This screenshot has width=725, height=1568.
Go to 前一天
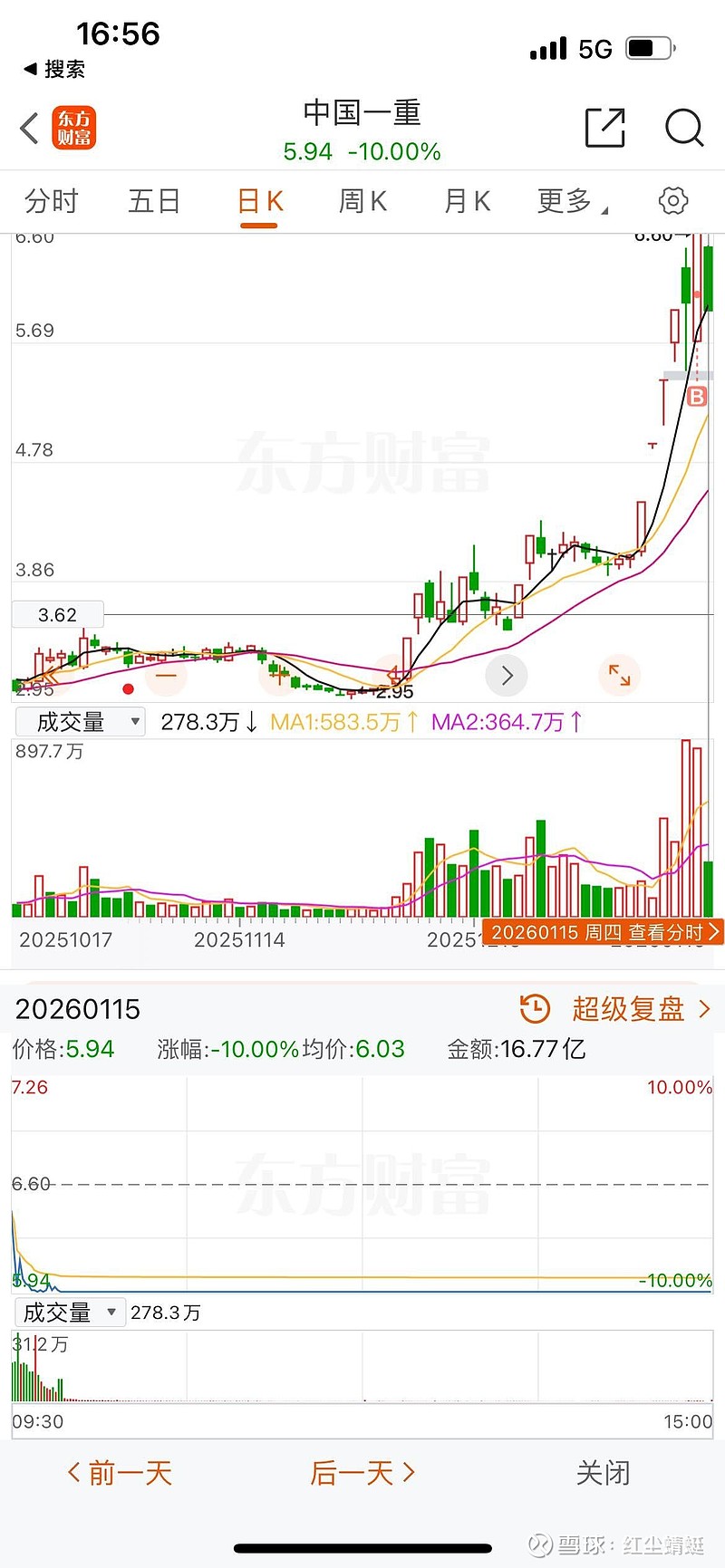click(x=121, y=1473)
